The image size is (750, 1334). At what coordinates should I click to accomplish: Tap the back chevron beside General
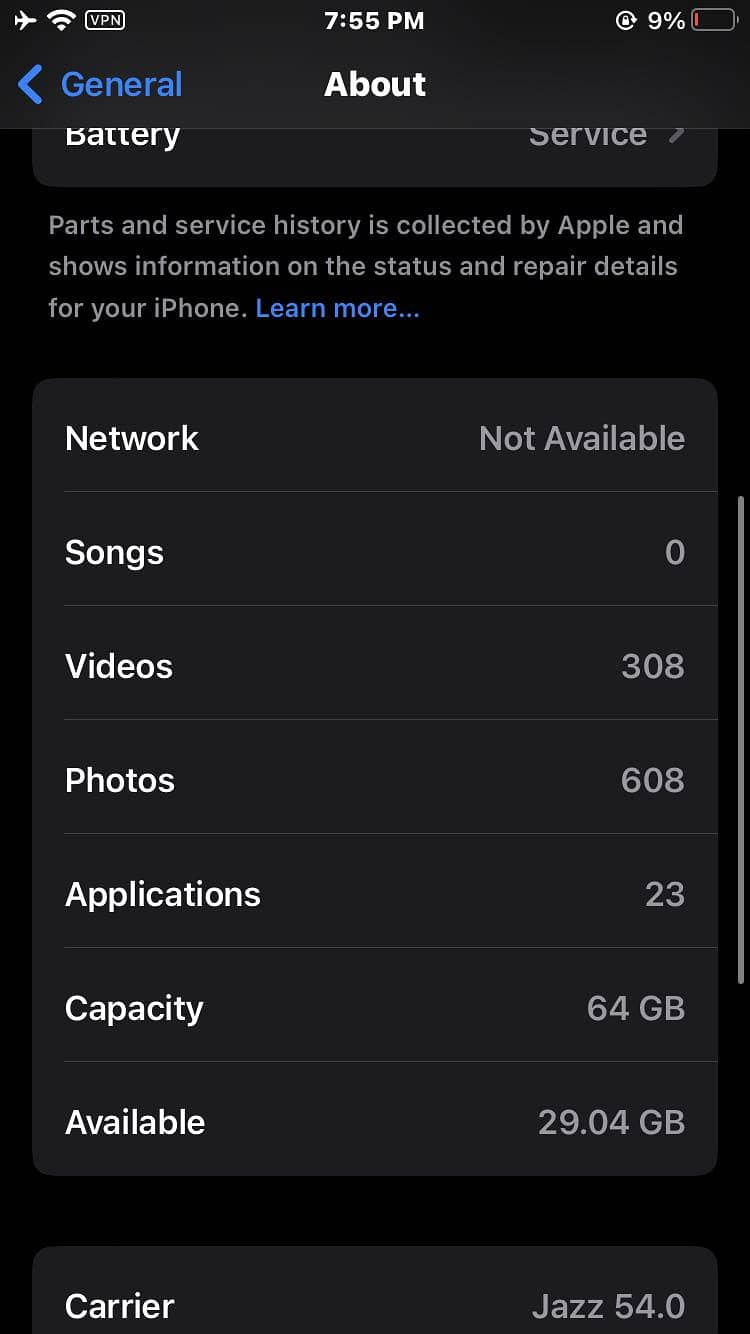point(30,84)
